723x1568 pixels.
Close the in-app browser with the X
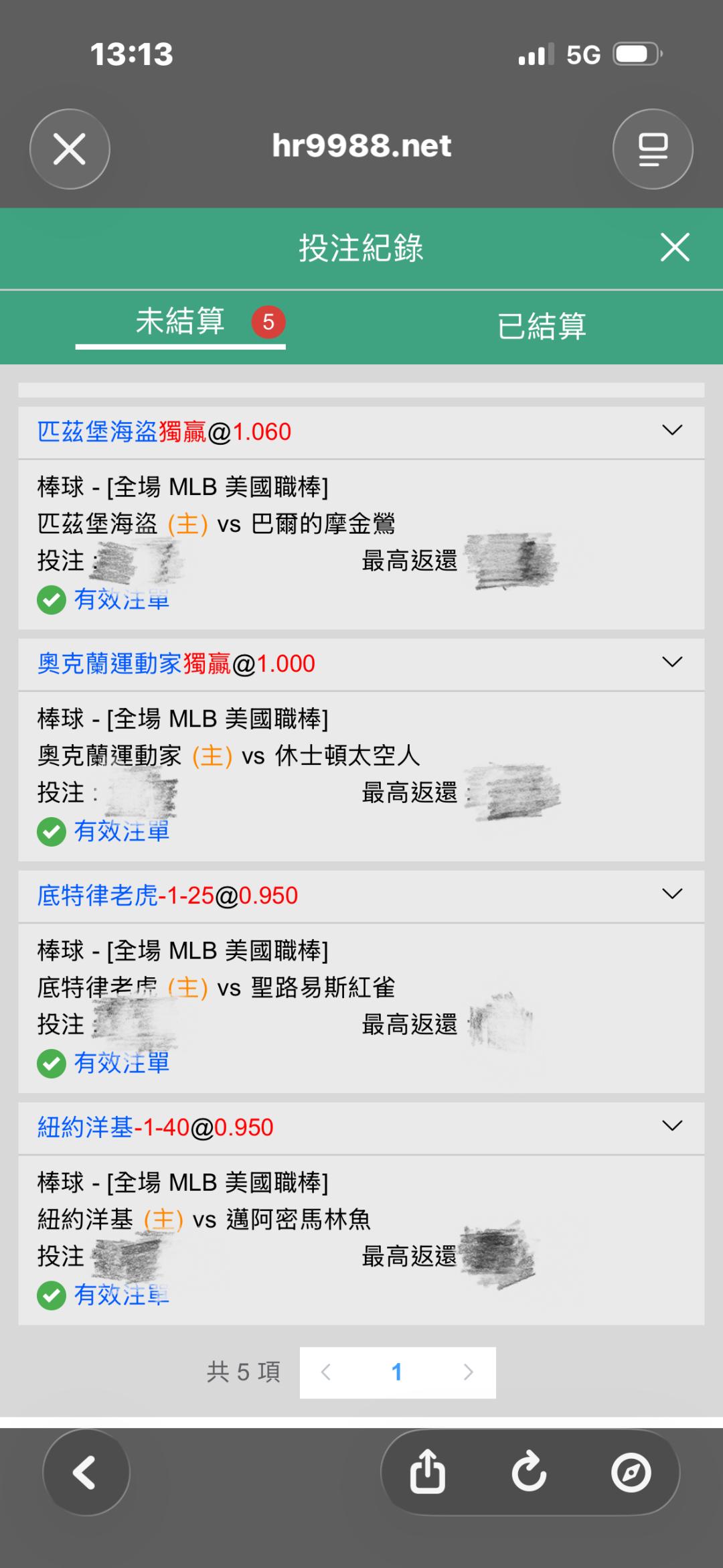[70, 149]
